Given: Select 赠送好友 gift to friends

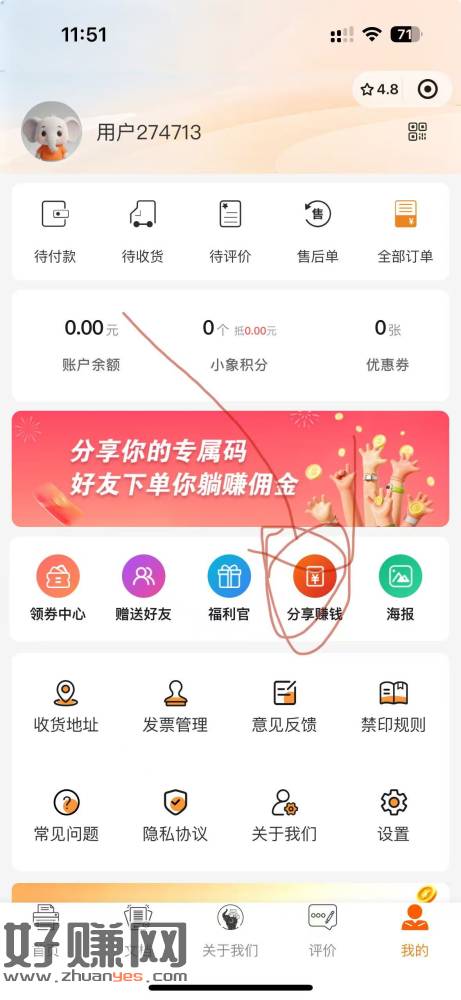Looking at the screenshot, I should (143, 589).
